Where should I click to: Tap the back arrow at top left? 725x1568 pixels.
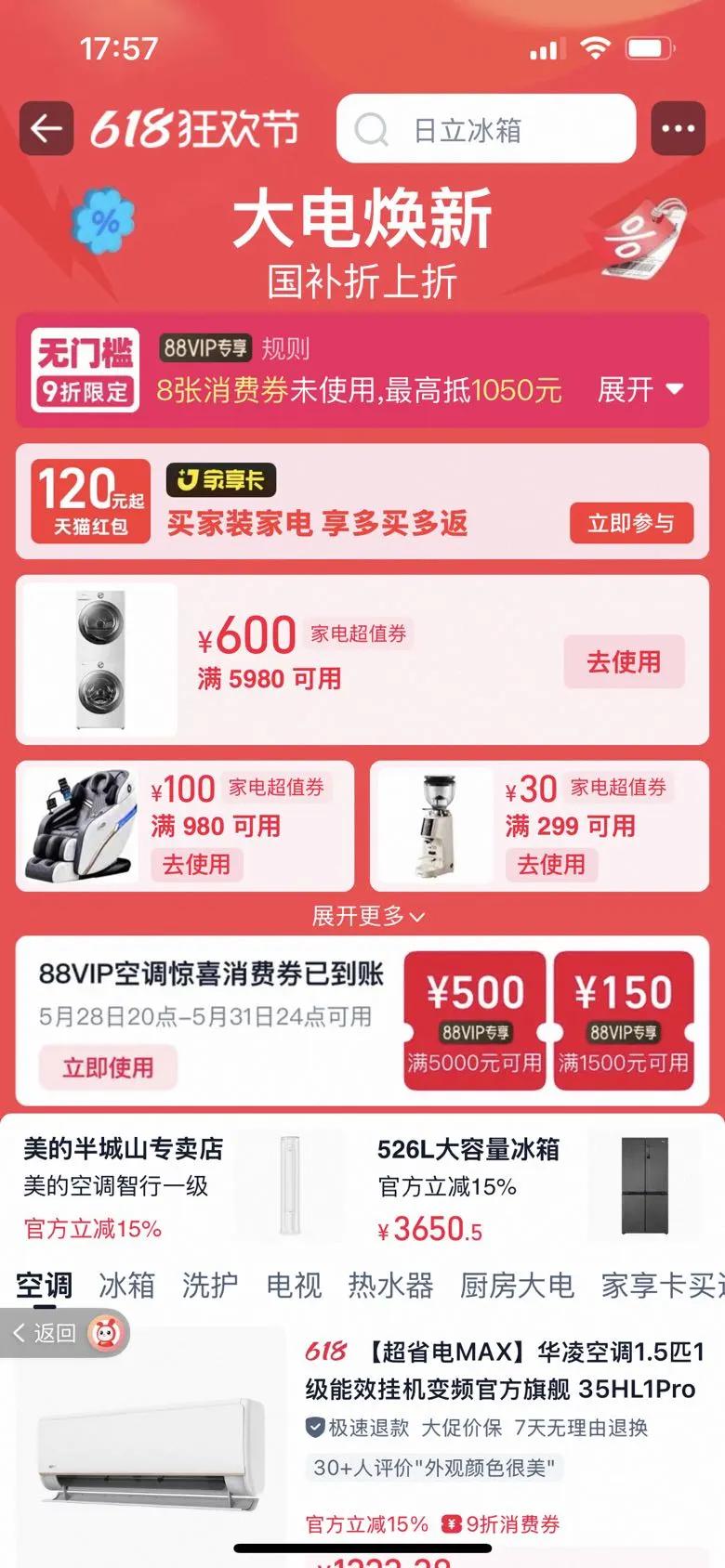coord(46,128)
